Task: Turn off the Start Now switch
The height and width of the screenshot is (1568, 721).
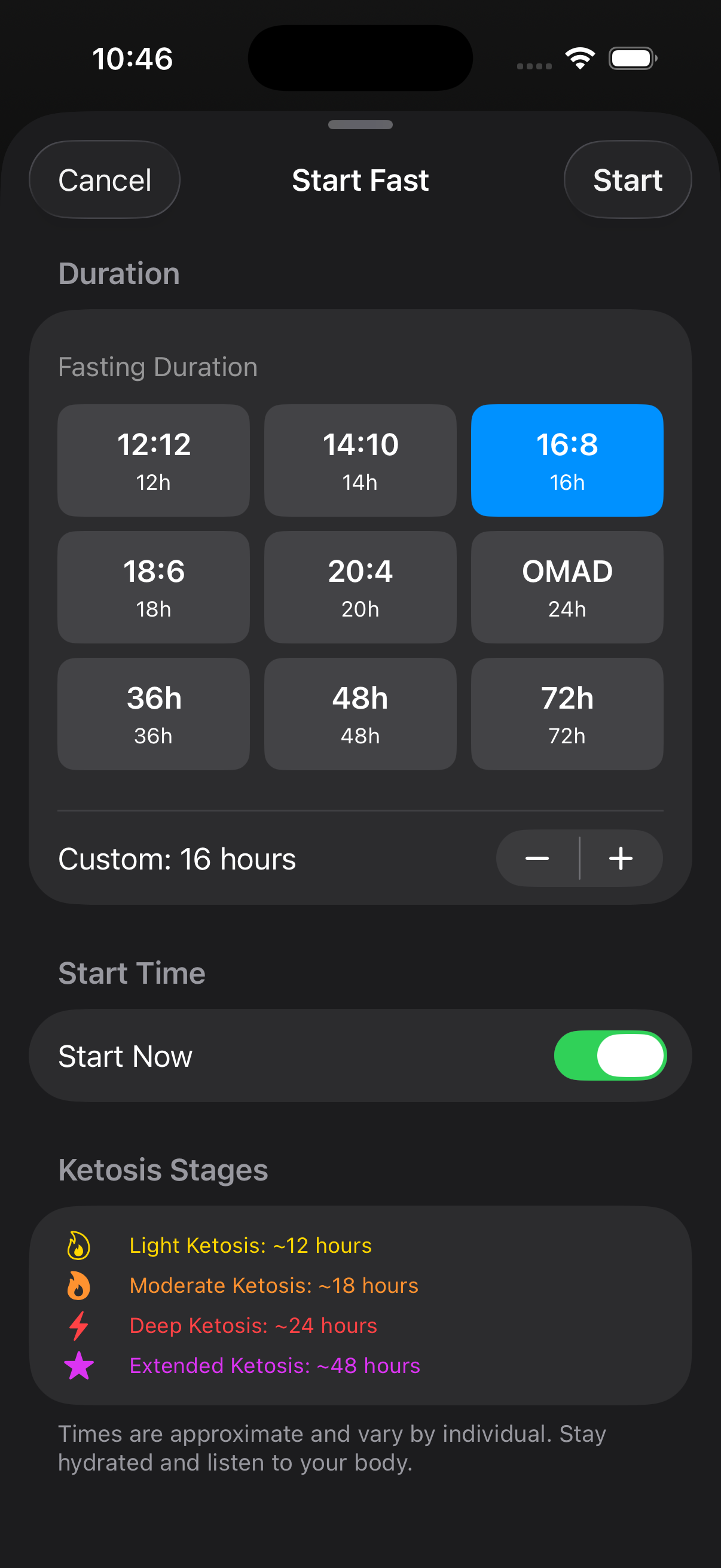Action: point(610,1055)
